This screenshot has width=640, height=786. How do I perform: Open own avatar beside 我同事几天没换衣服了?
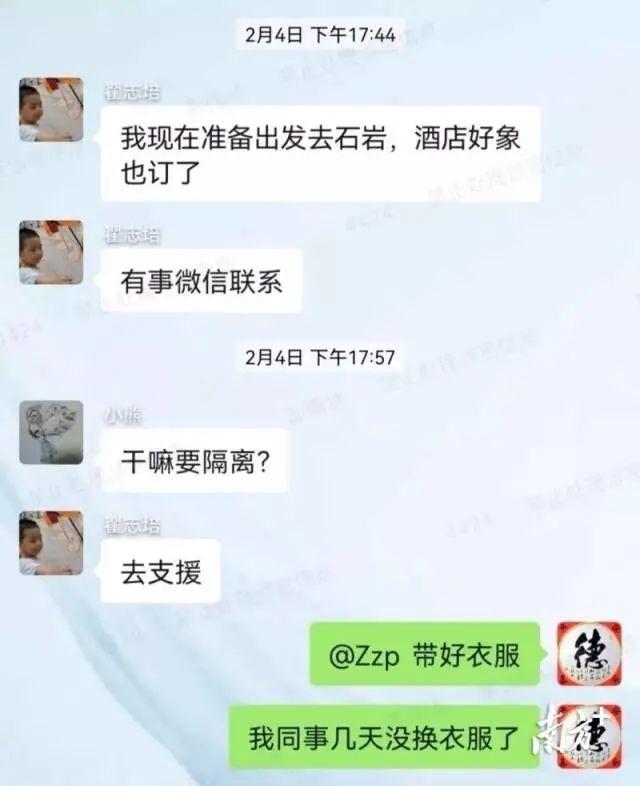point(589,736)
